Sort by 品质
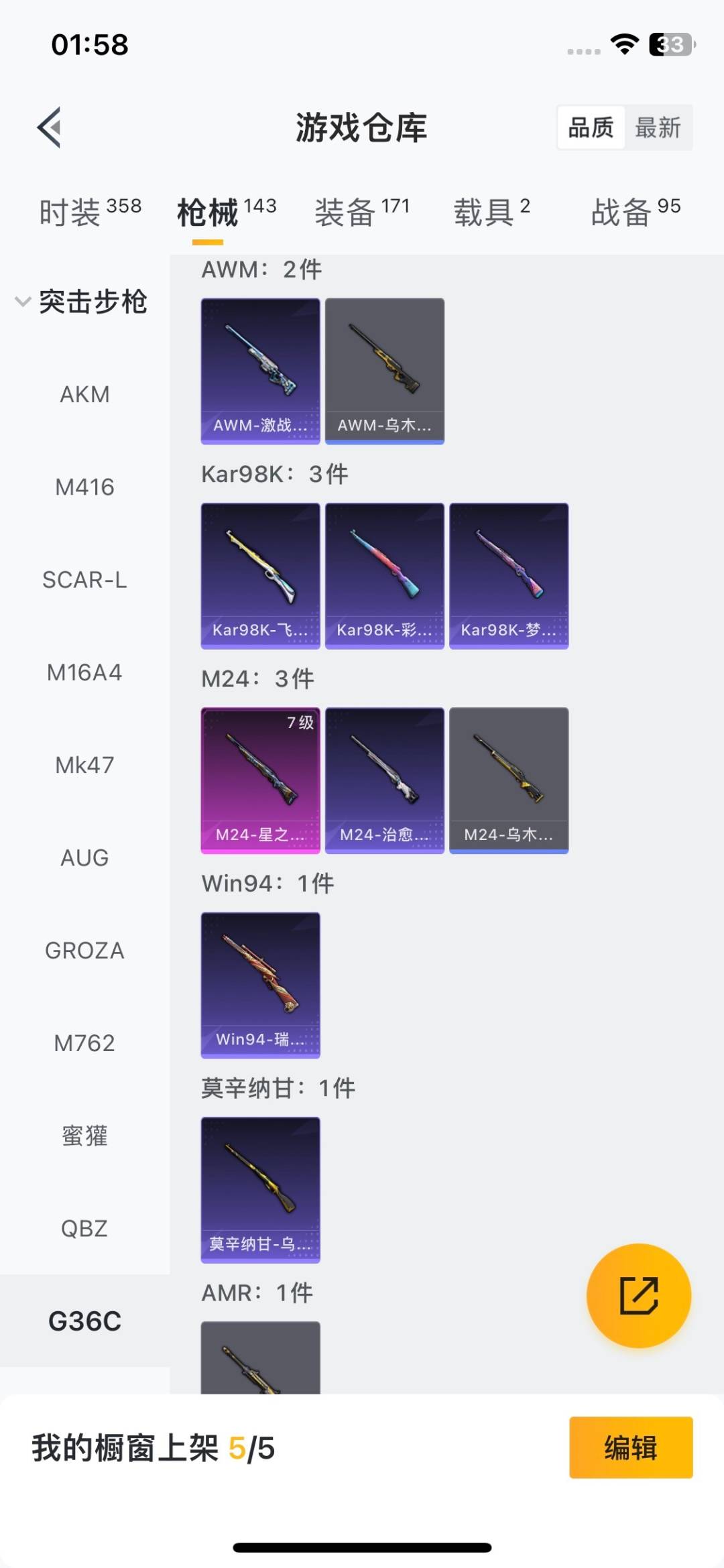Viewport: 724px width, 1568px height. [591, 127]
